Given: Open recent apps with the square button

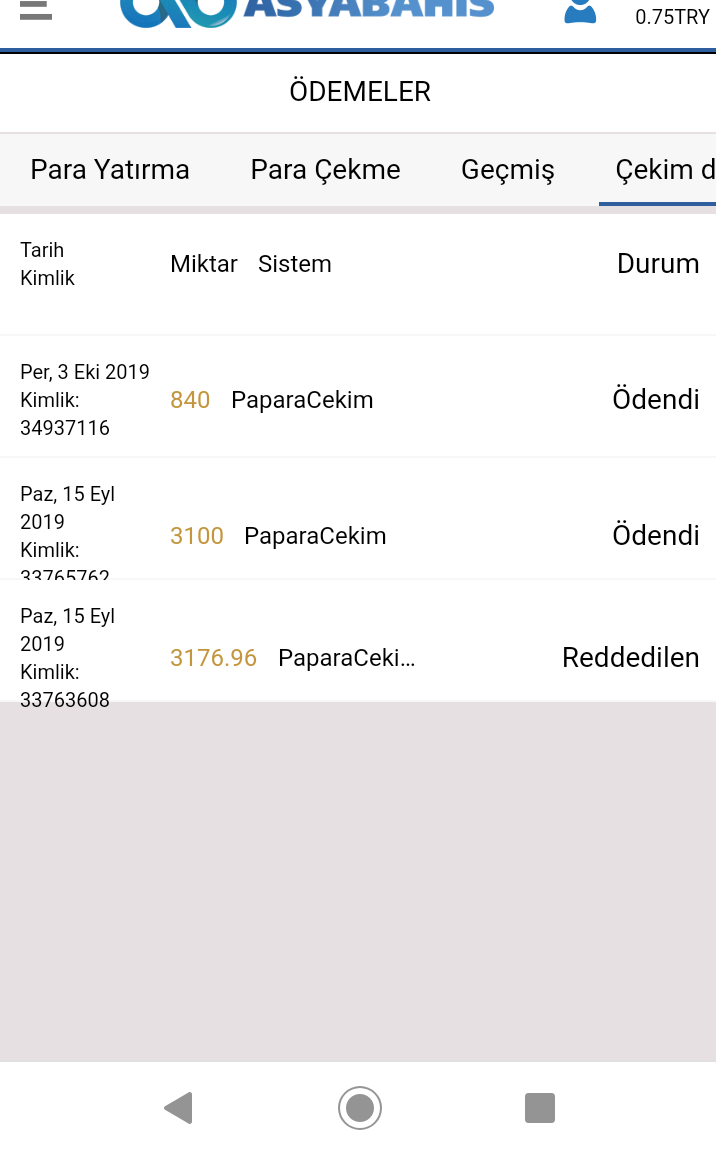Looking at the screenshot, I should pyautogui.click(x=540, y=1108).
